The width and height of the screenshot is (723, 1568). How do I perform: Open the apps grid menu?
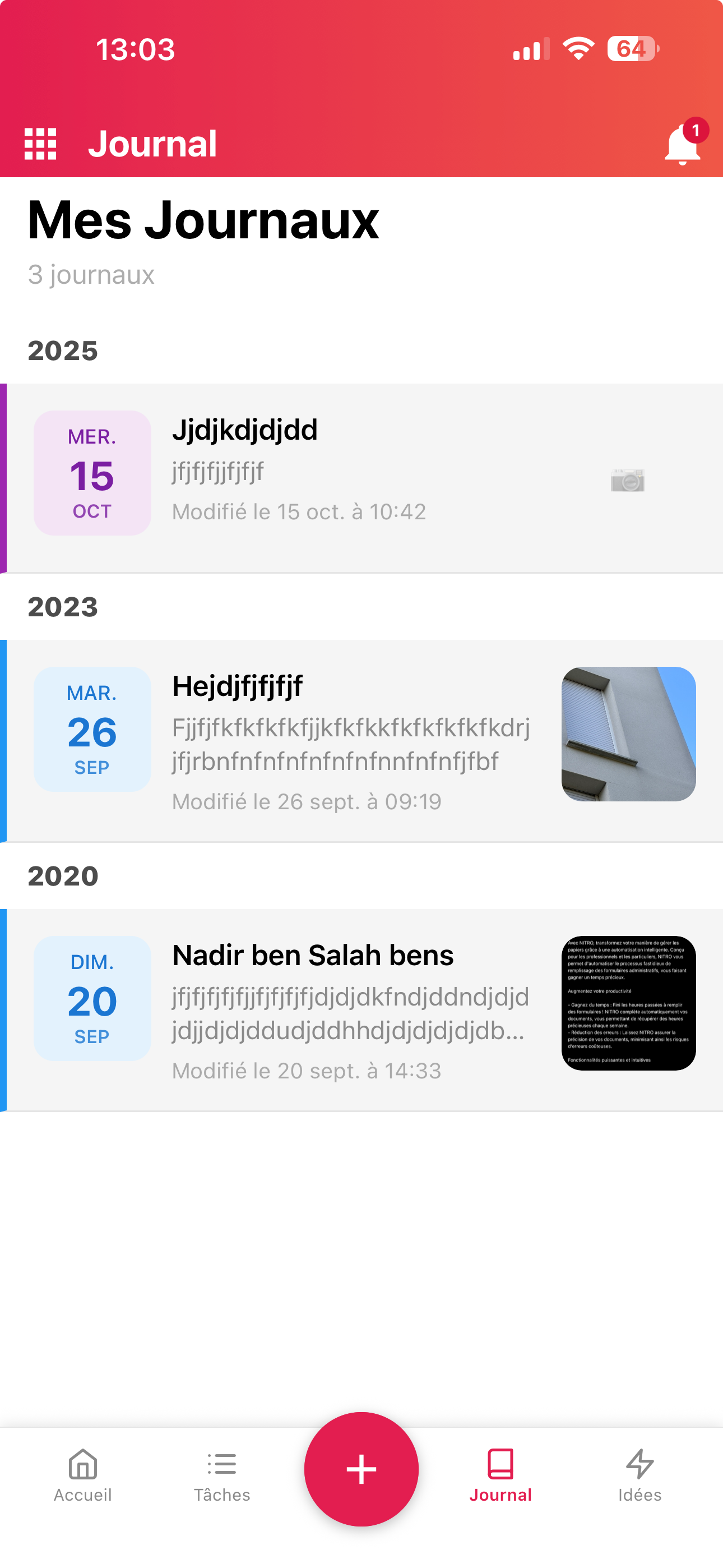click(x=40, y=144)
